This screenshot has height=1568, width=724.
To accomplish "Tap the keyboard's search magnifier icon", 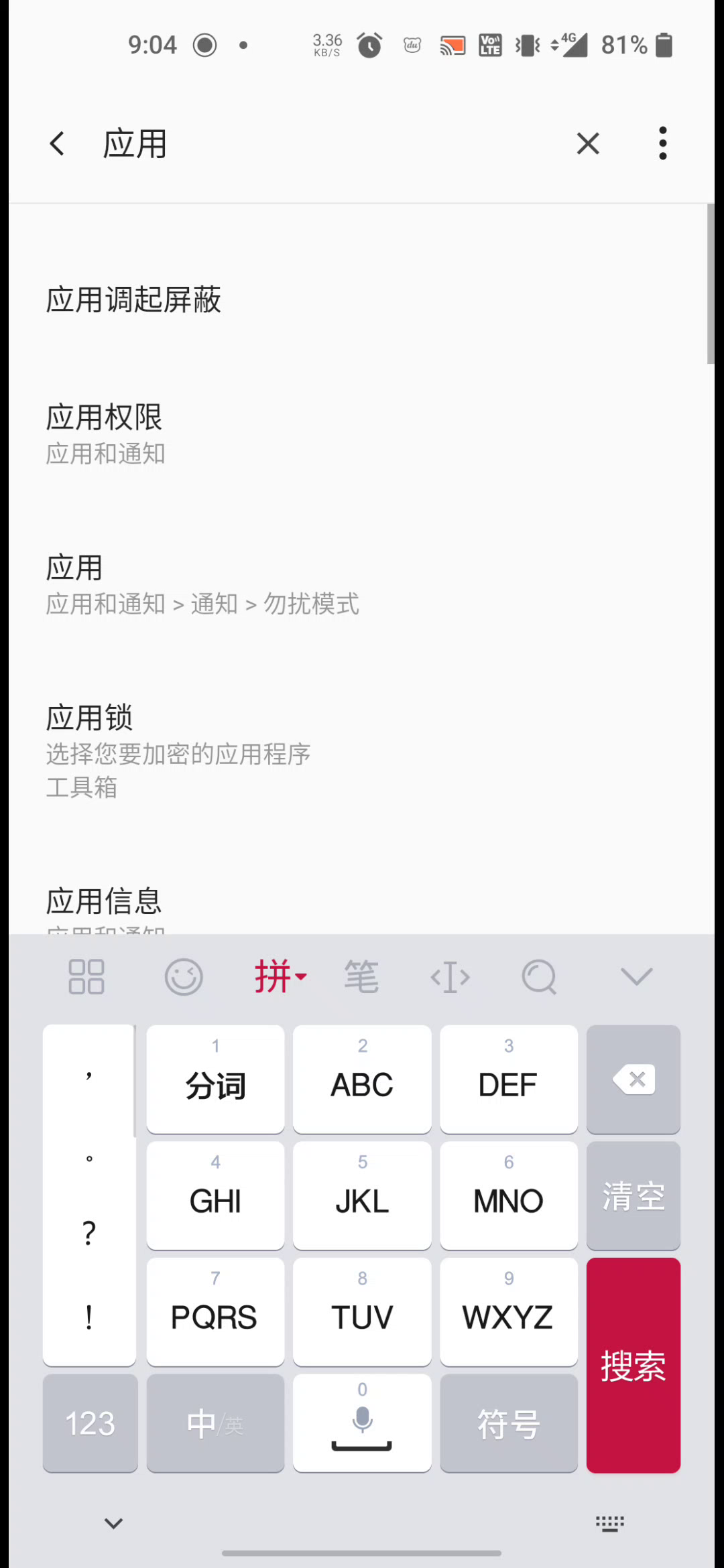I will click(540, 977).
